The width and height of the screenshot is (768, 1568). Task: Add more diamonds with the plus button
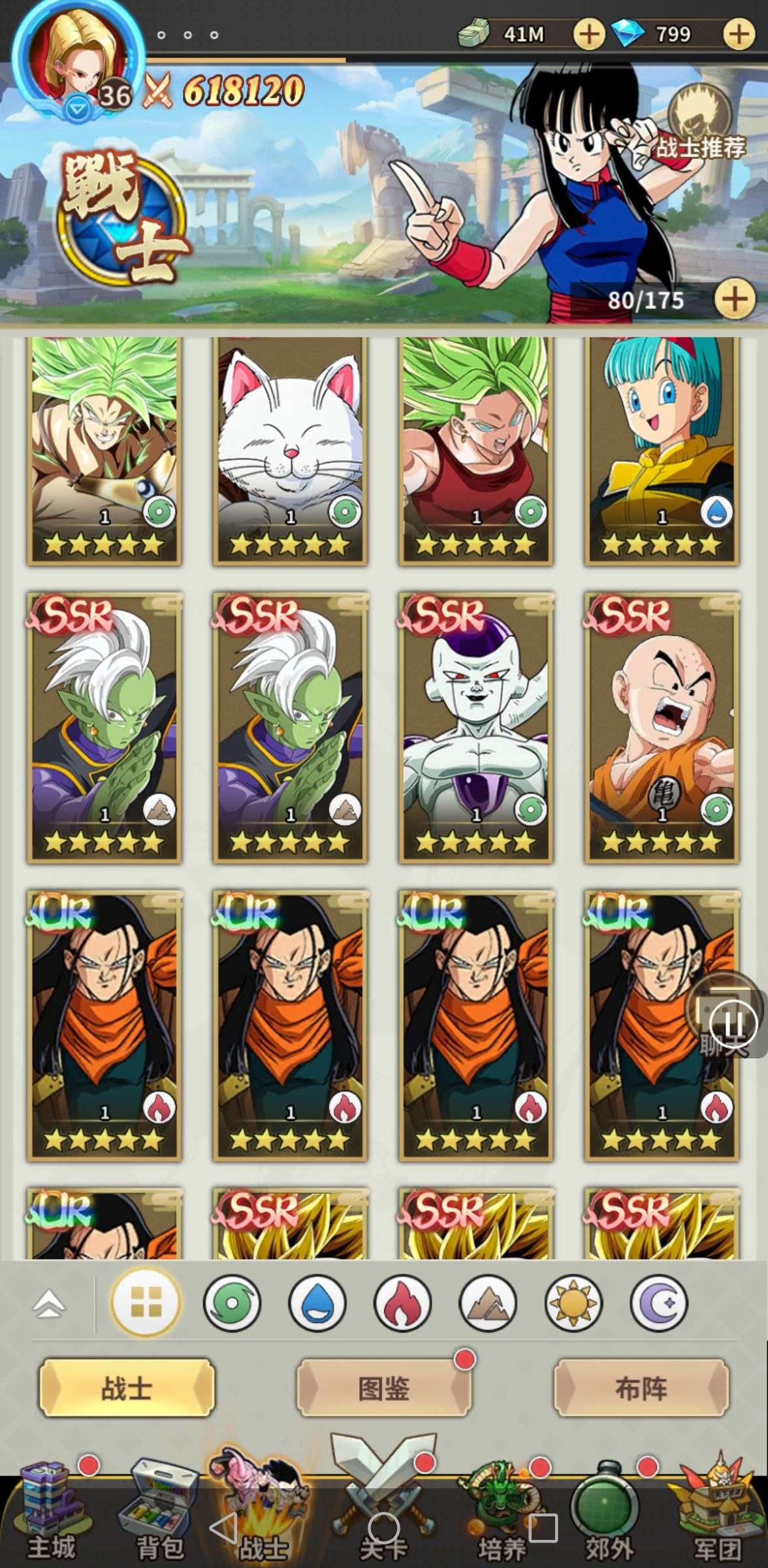(739, 34)
